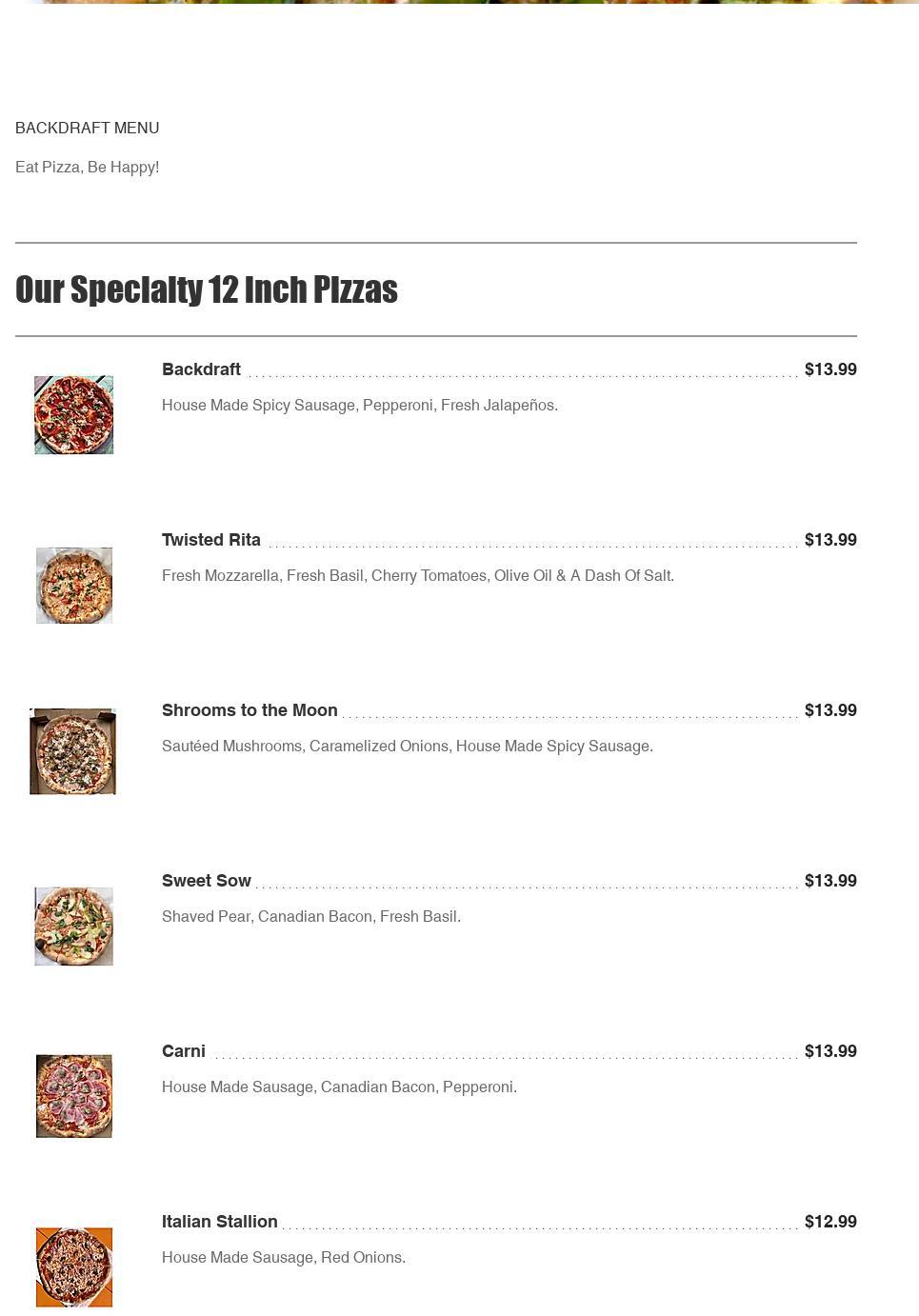Screen dimensions: 919x1316
Task: Enlarge the Shrooms to the Moon photo
Action: 72,751
